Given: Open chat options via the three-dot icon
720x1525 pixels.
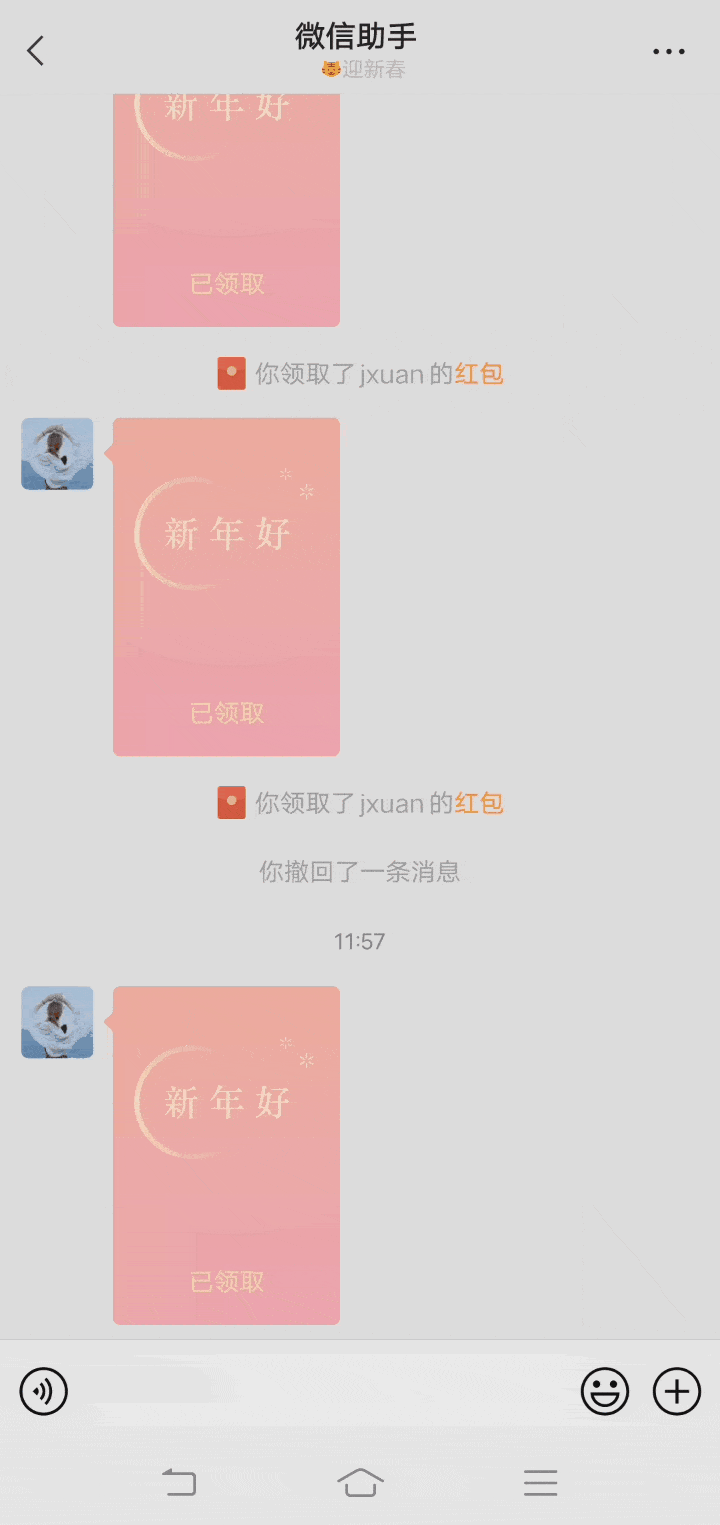Looking at the screenshot, I should pos(668,50).
